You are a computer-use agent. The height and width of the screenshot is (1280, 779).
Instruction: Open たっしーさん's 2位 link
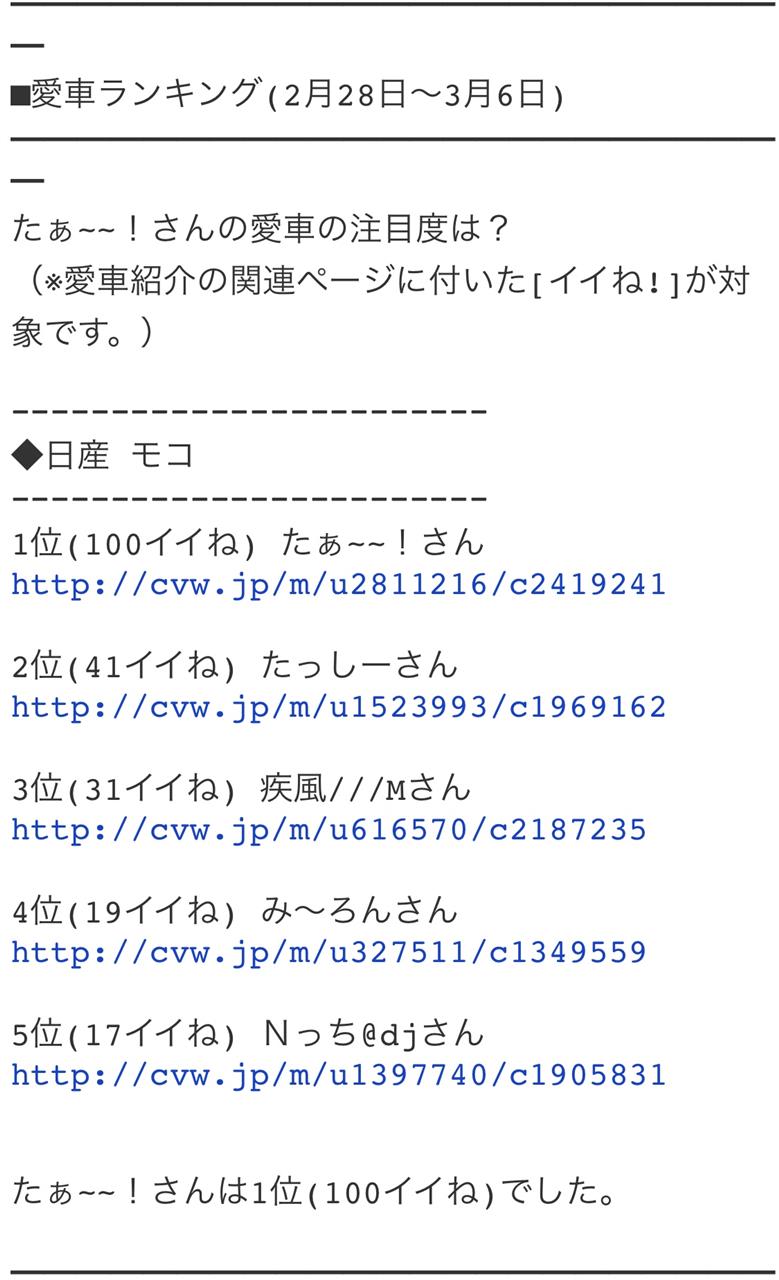tap(339, 708)
